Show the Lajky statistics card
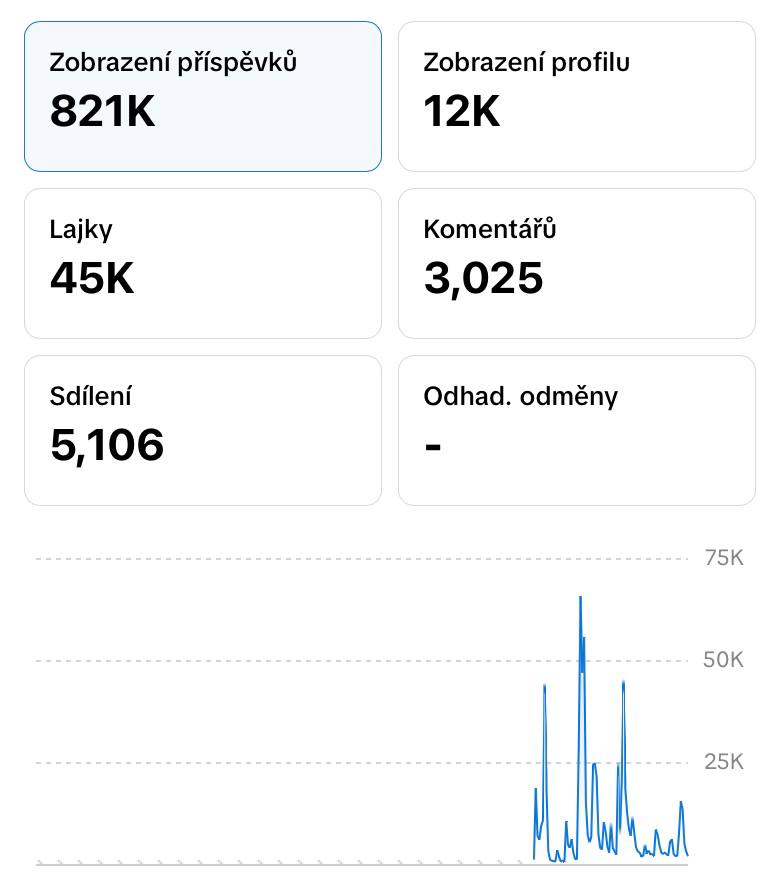The width and height of the screenshot is (758, 872). tap(203, 263)
